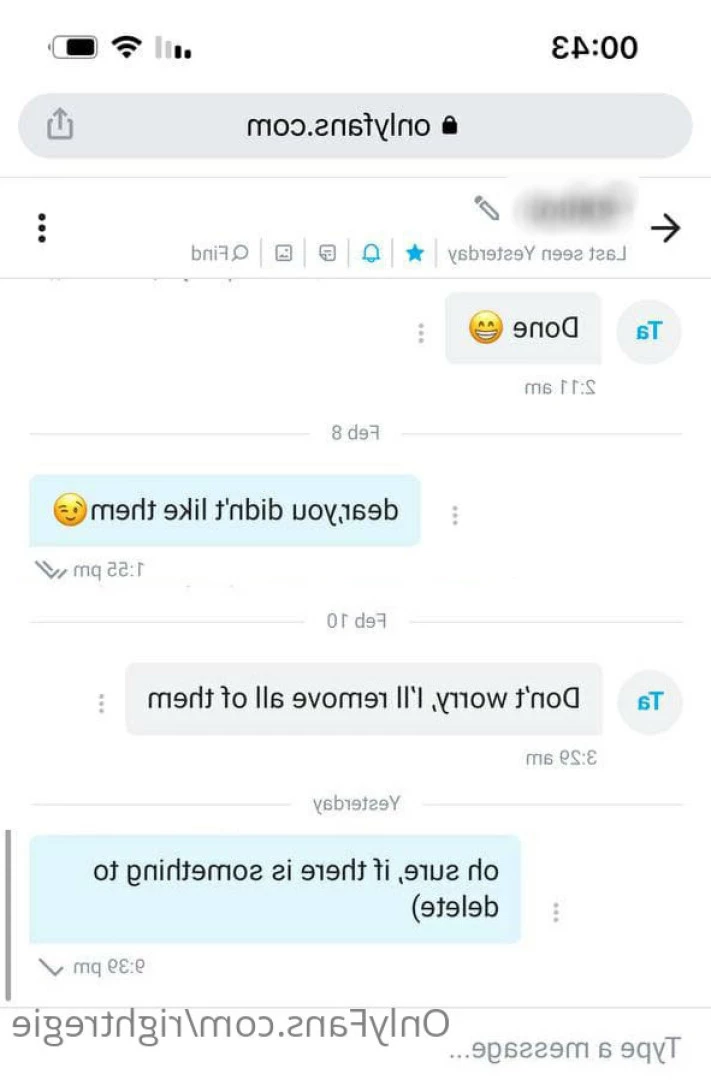Open options for "dear, you didn't like them" message
The height and width of the screenshot is (1080, 711).
point(454,515)
